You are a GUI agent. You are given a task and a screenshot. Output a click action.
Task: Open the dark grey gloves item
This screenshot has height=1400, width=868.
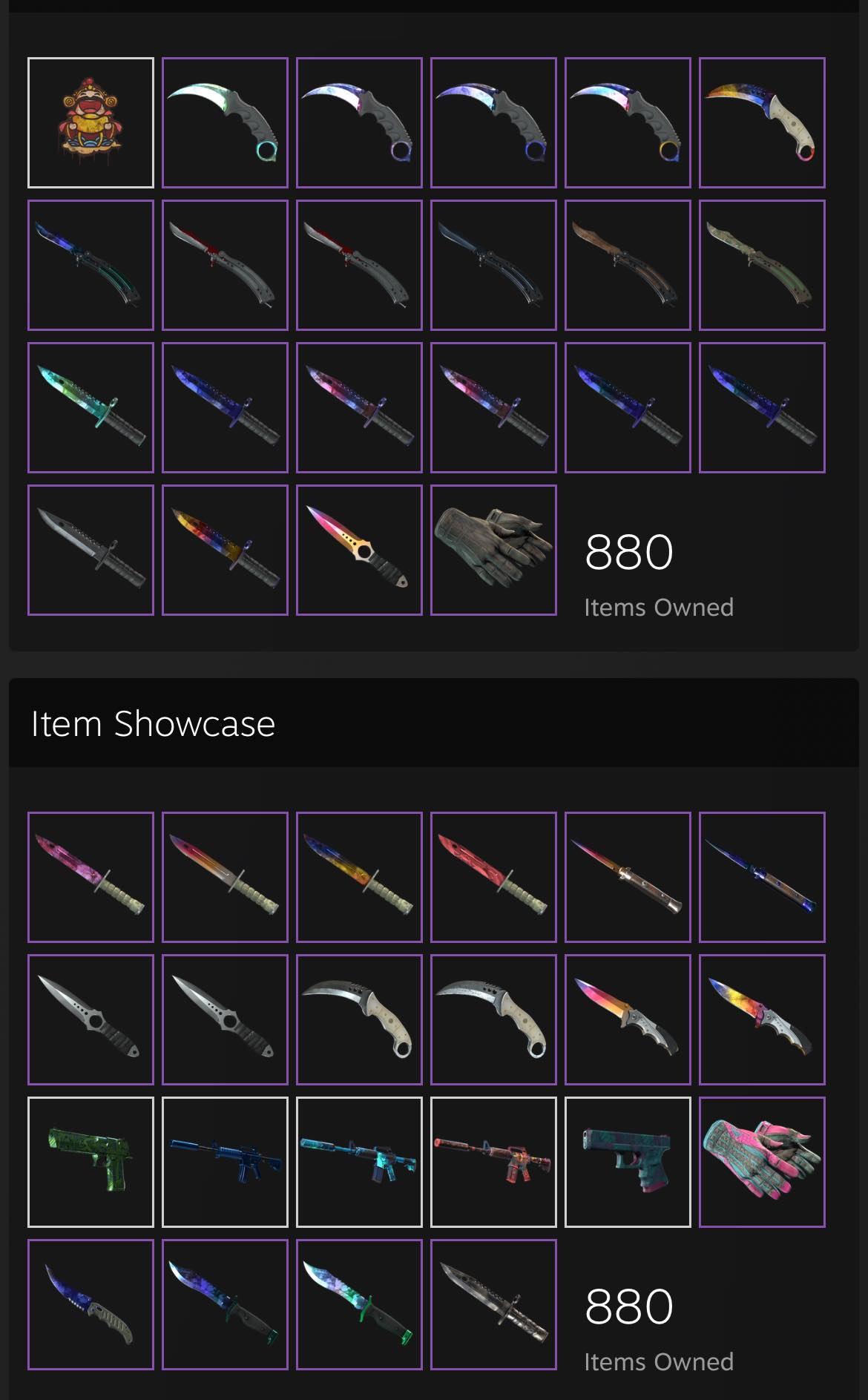[x=493, y=550]
